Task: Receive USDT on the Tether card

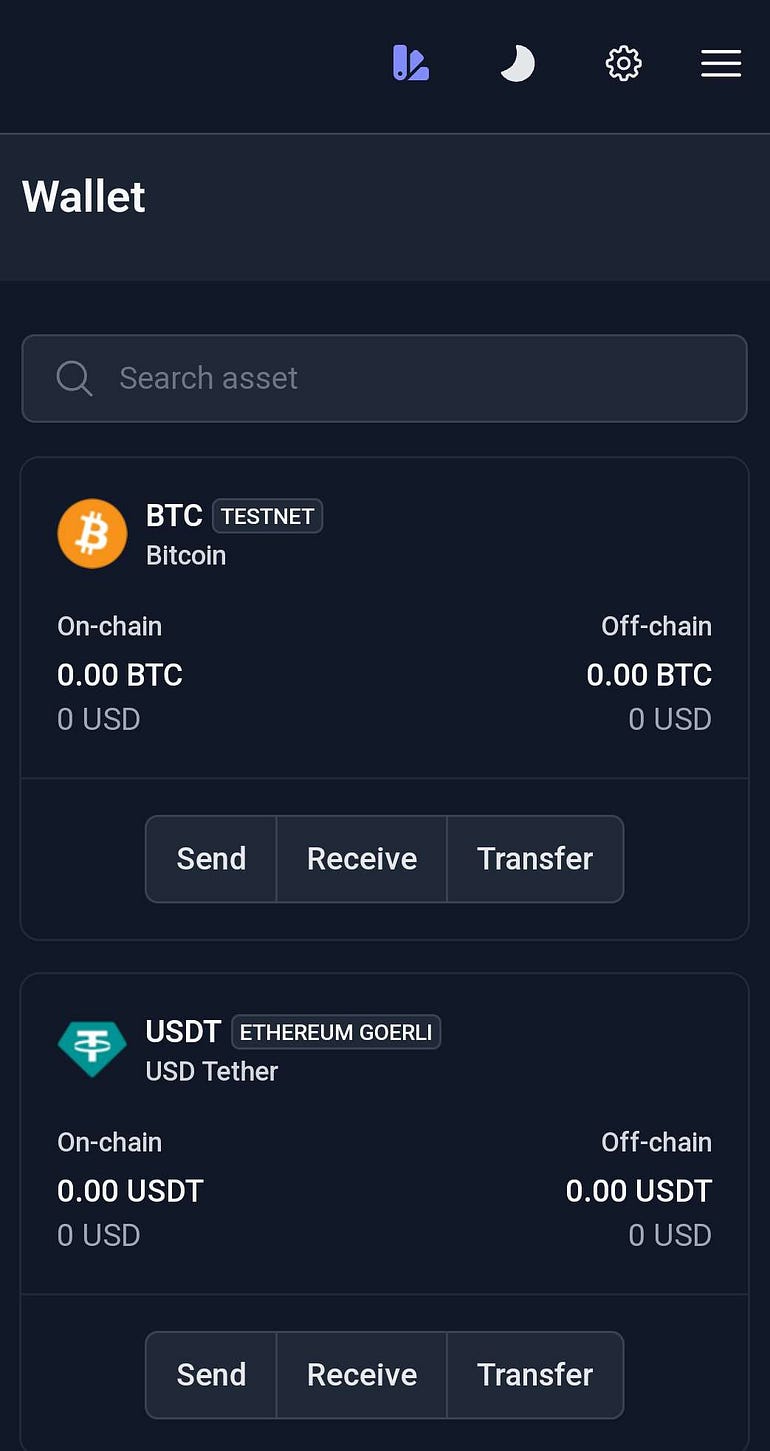Action: pos(361,1375)
